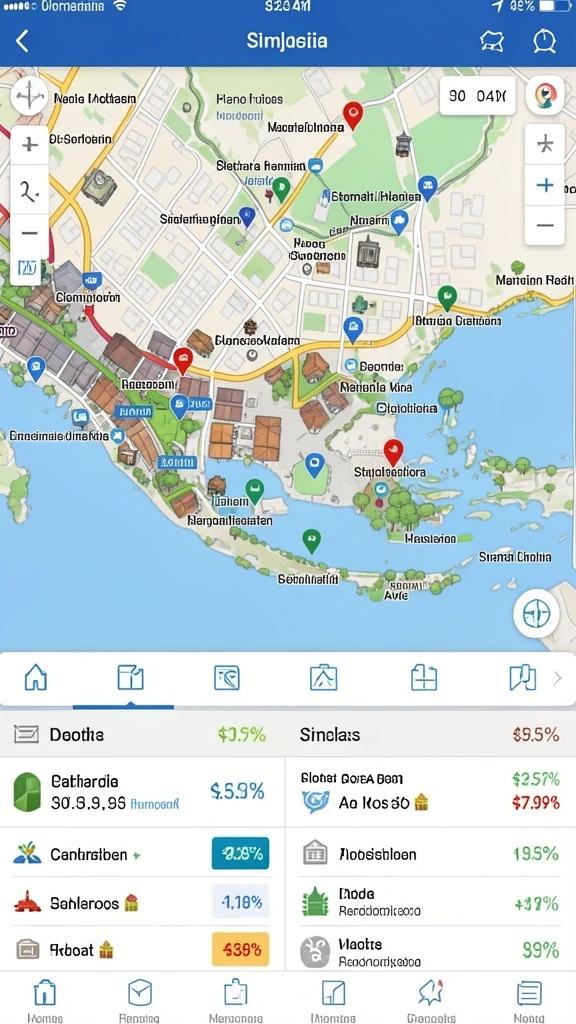
Task: Tap the round crosshair button above the icon tabs
Action: click(x=536, y=614)
